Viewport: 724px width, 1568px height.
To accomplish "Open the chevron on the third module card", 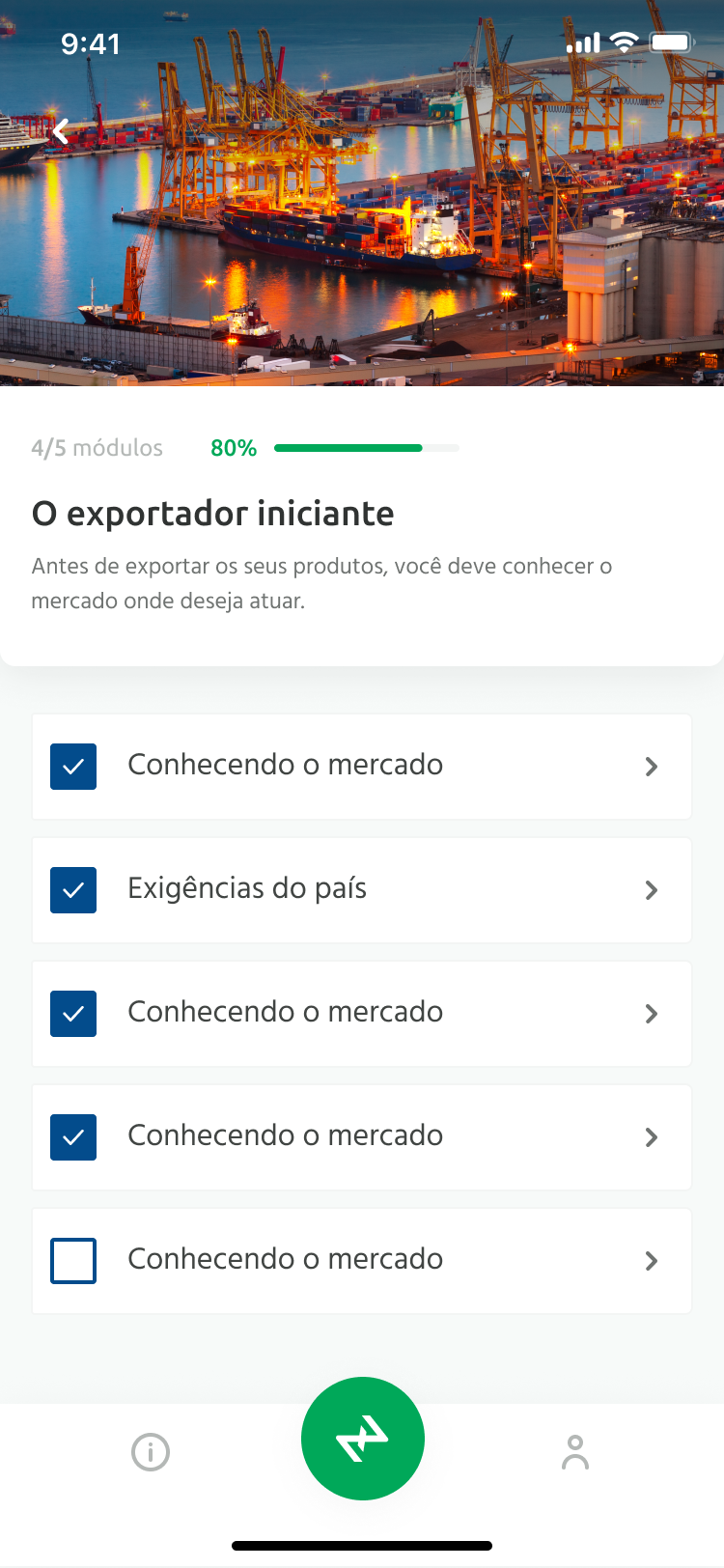I will [652, 1013].
